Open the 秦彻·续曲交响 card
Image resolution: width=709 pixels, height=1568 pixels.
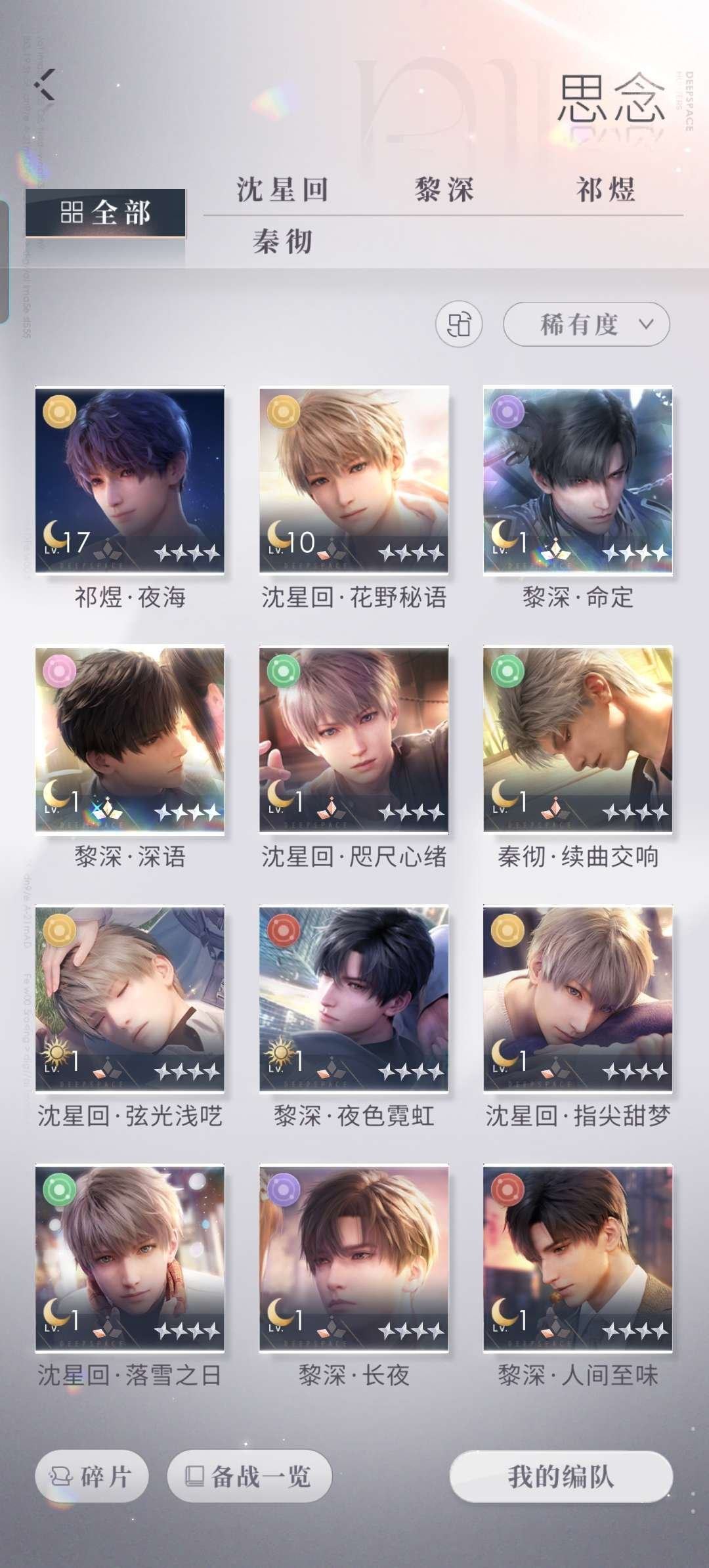[x=578, y=739]
